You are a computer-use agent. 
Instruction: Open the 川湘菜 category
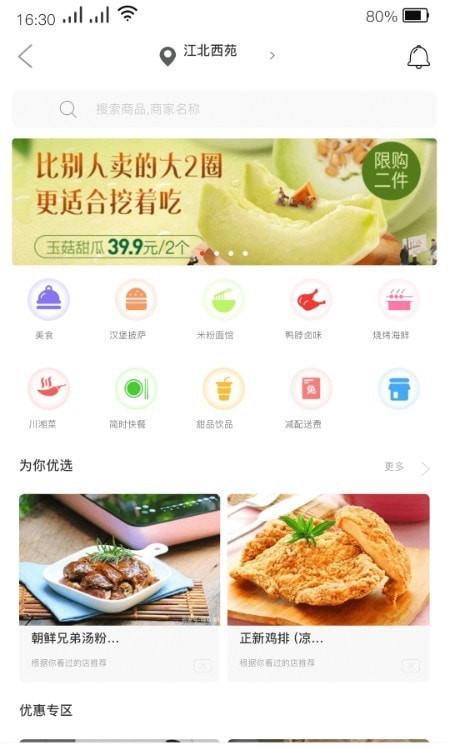(x=48, y=398)
